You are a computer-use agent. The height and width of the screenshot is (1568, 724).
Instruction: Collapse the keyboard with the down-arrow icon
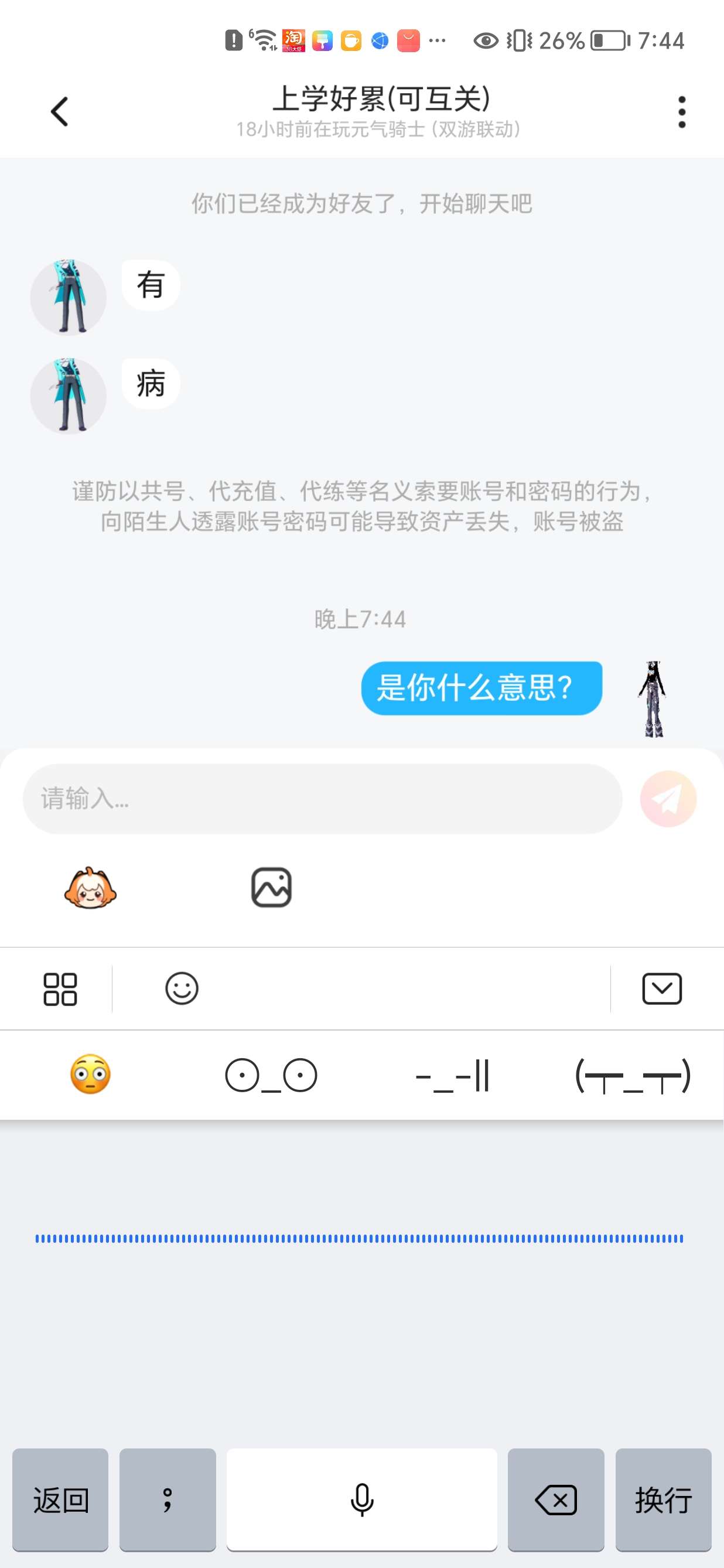click(662, 988)
